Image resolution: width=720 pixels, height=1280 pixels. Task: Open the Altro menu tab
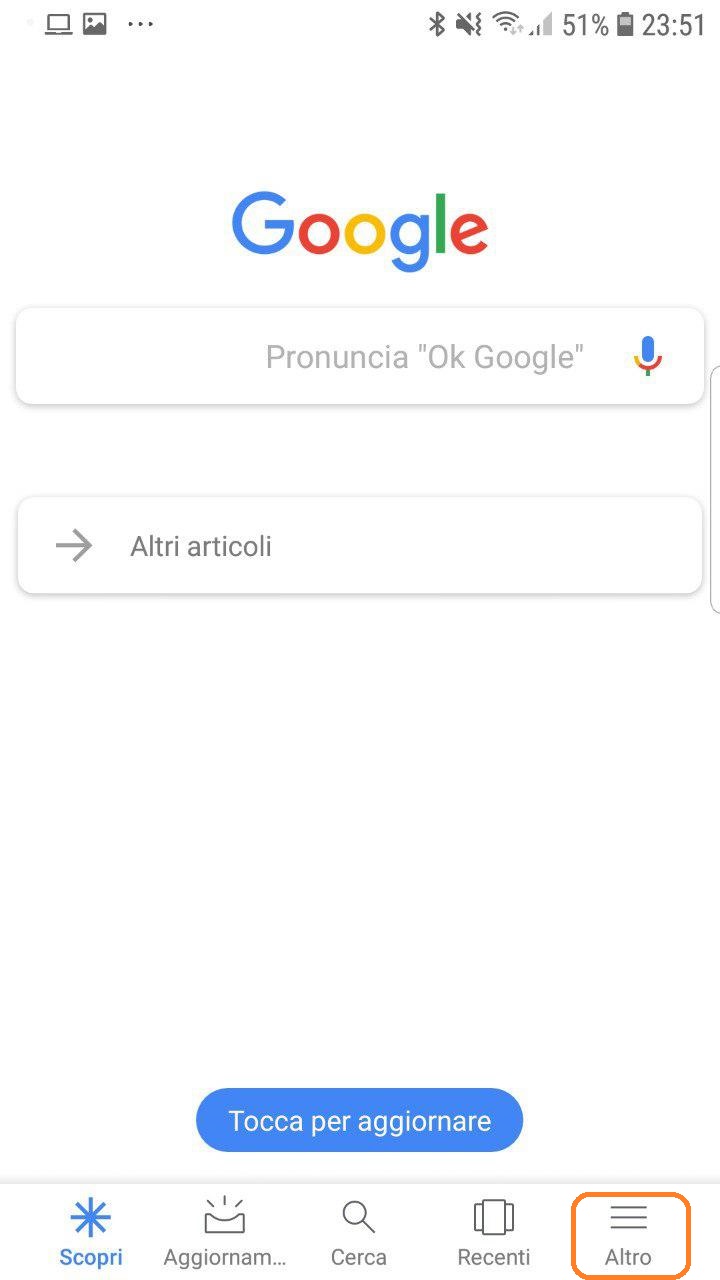pos(628,1233)
